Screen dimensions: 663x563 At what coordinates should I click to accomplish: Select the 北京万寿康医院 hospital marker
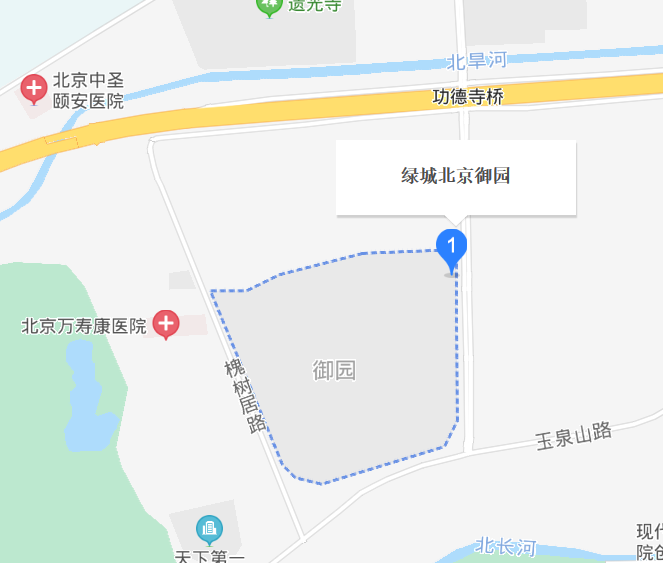(x=166, y=324)
